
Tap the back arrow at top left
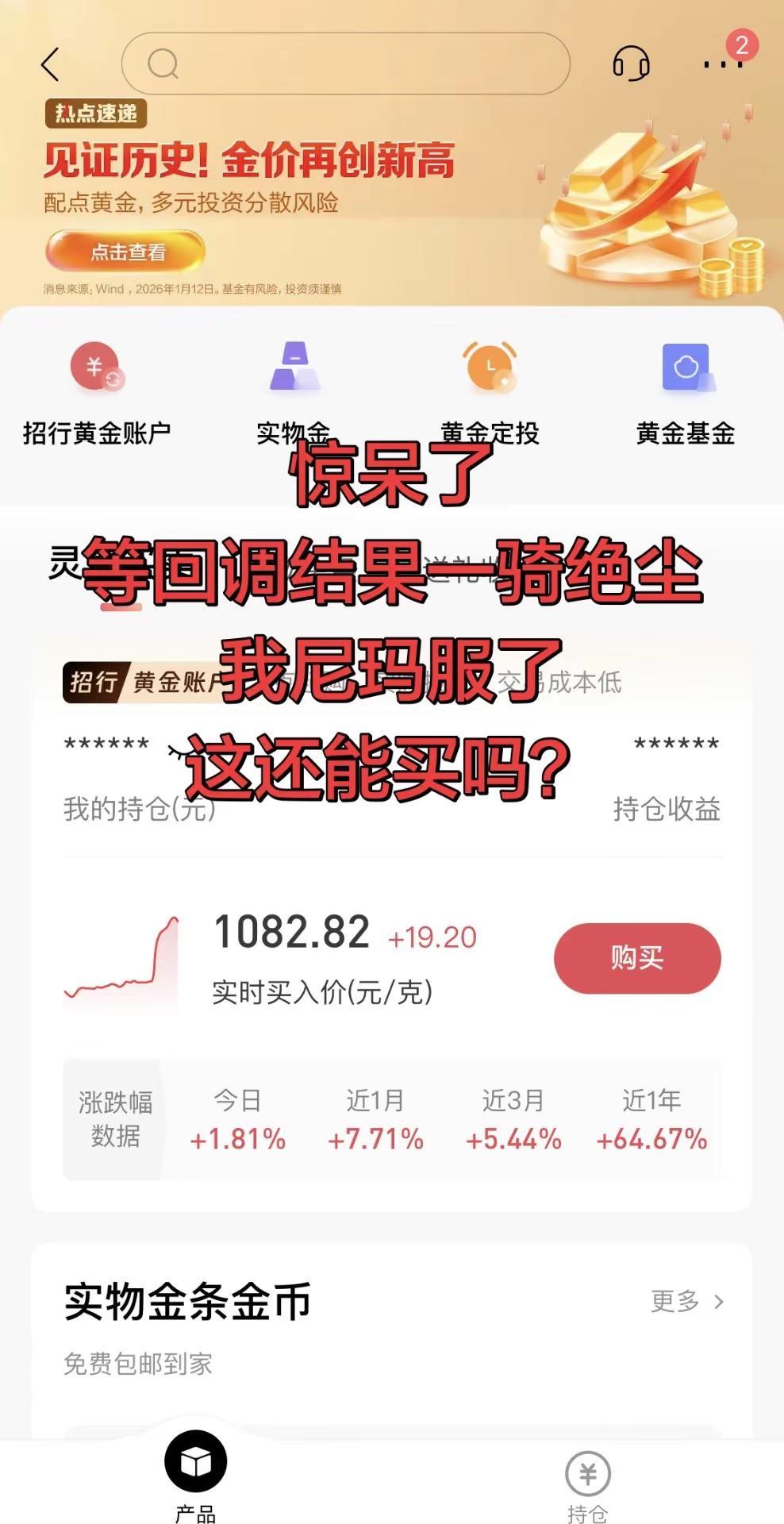pos(49,65)
